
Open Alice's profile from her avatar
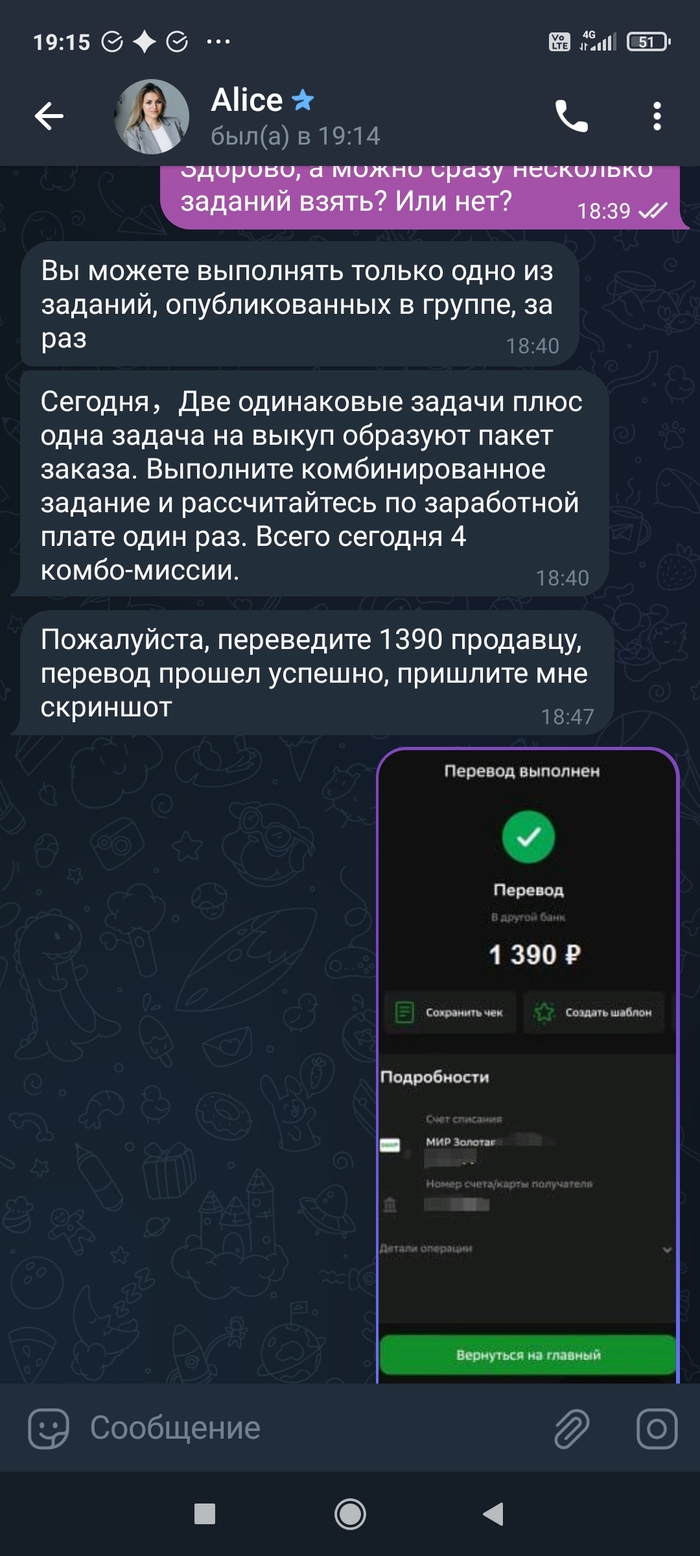[151, 117]
